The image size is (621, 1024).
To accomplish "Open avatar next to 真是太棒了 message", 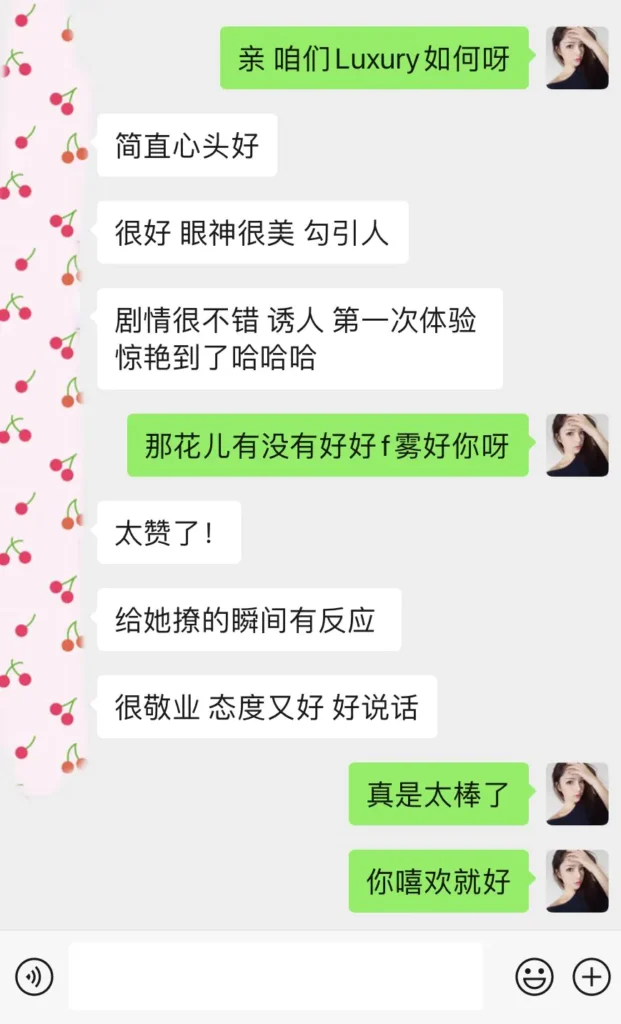I will 577,794.
